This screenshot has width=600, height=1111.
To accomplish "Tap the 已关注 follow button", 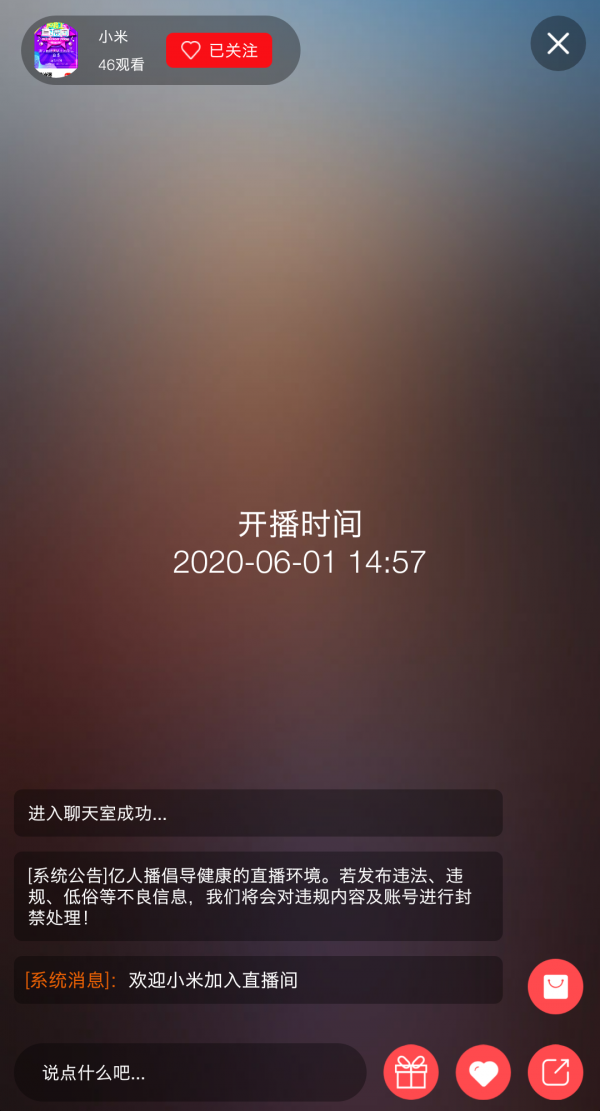I will click(x=219, y=50).
